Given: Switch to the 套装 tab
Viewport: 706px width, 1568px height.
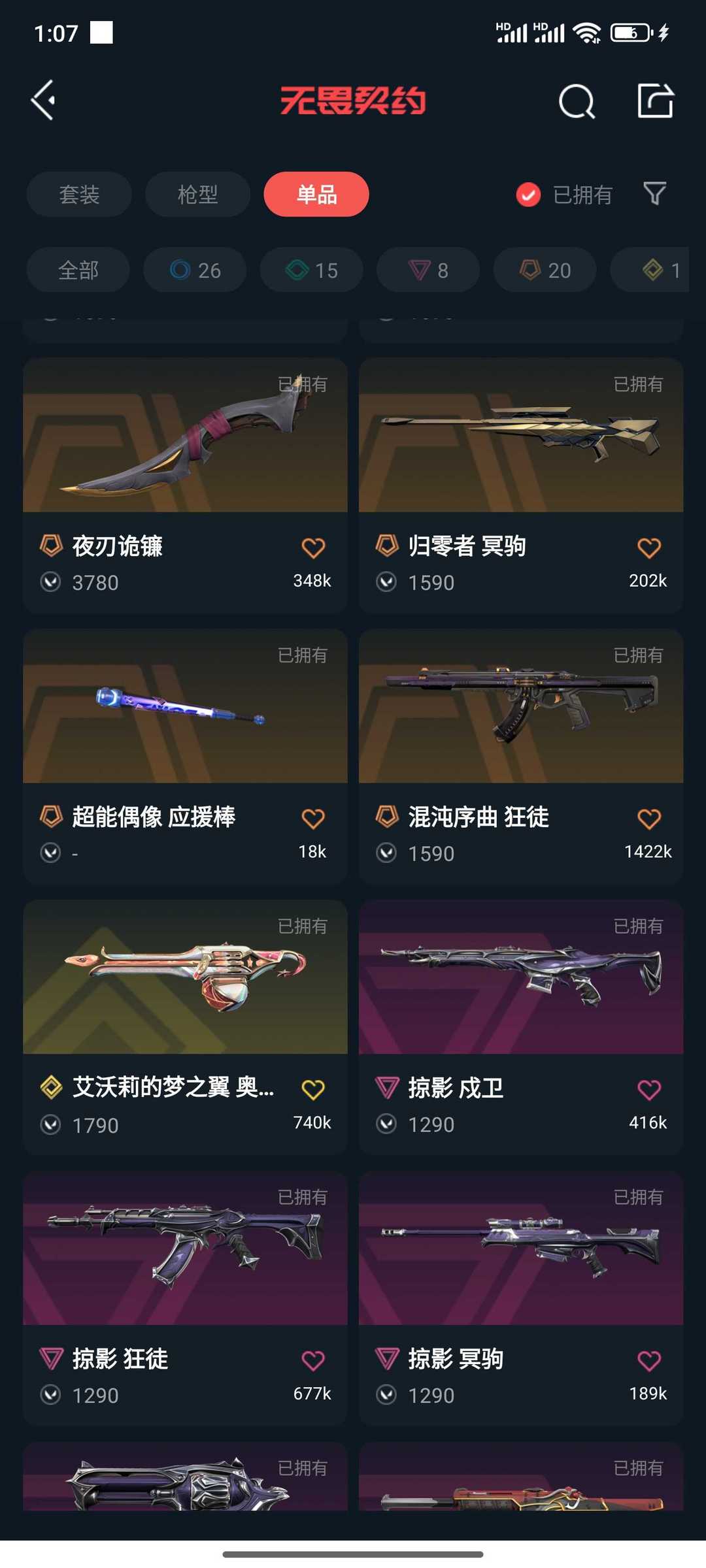Looking at the screenshot, I should point(79,194).
